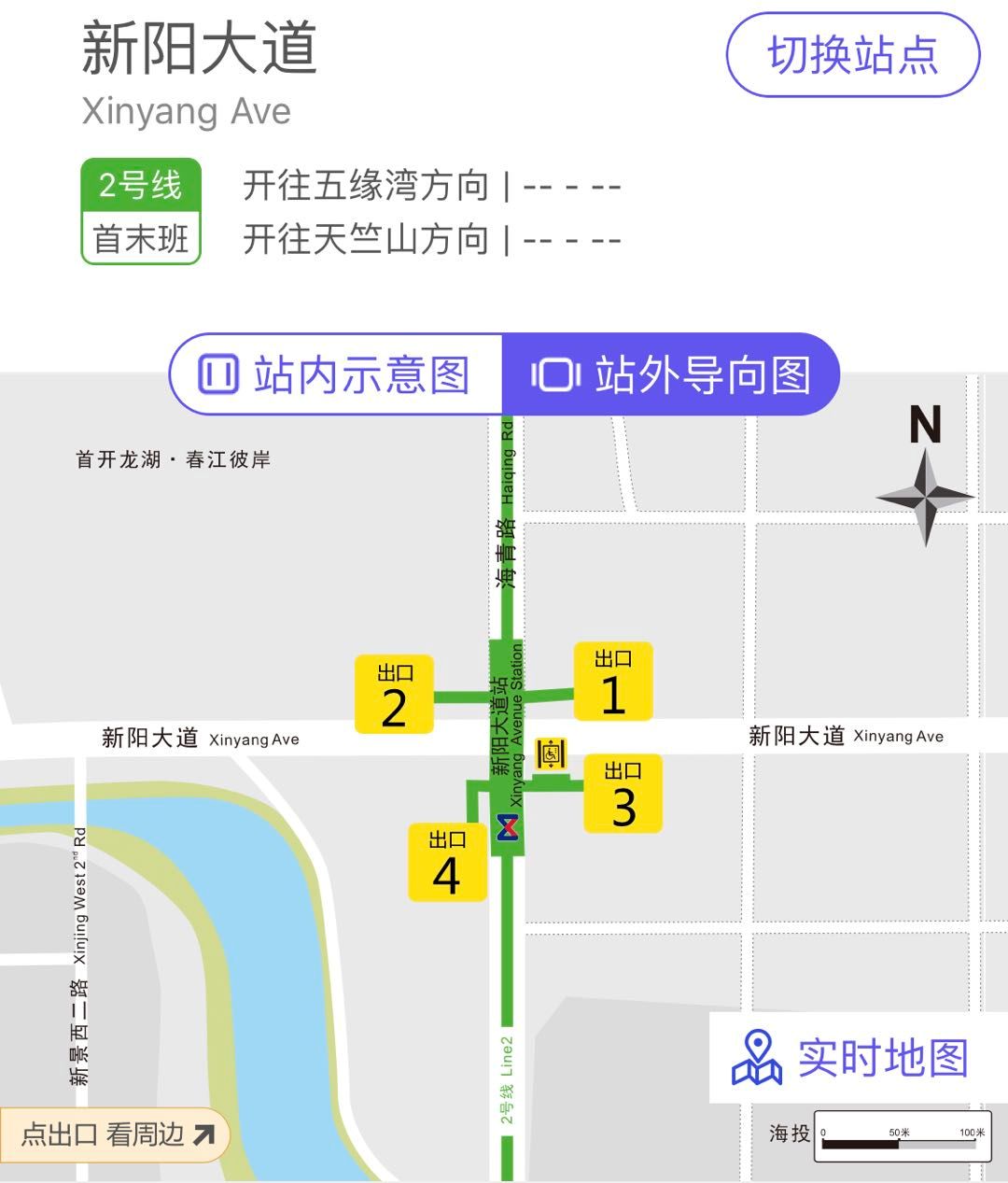Tap 点出口 看周边 to view surroundings

coord(116,1134)
